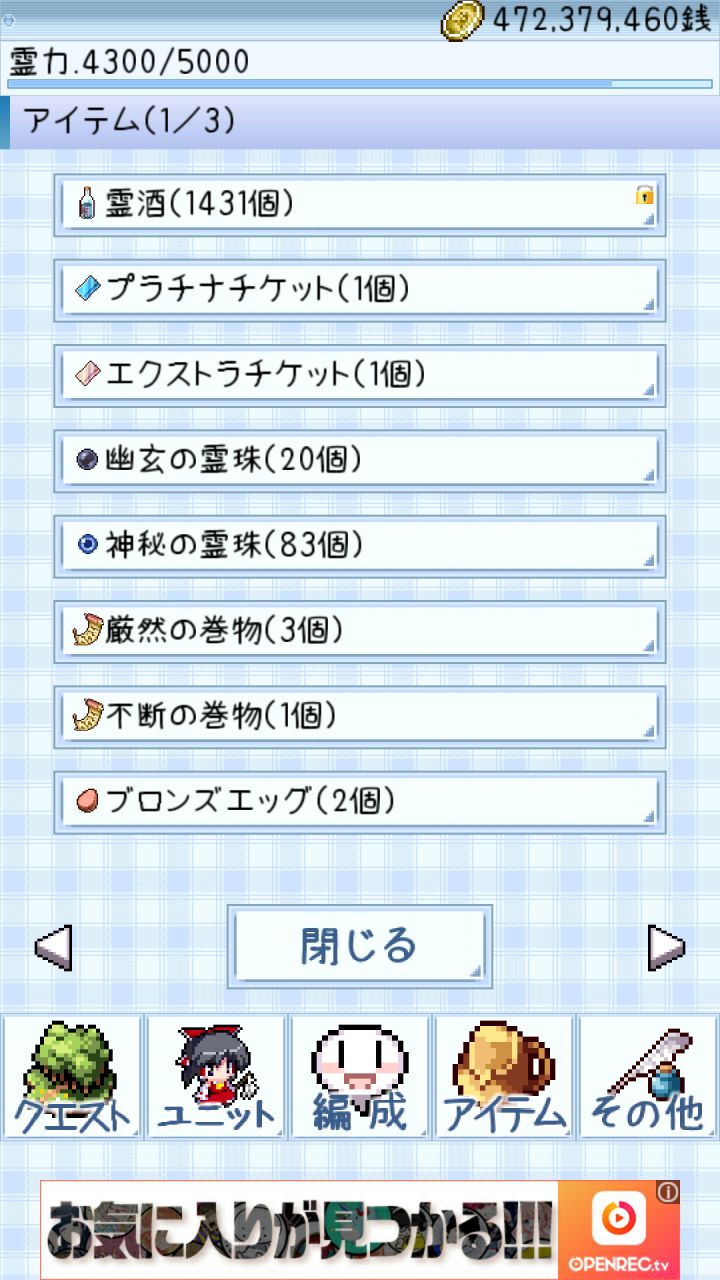The image size is (720, 1280).
Task: Open the プラチナチケット item
Action: [x=359, y=290]
